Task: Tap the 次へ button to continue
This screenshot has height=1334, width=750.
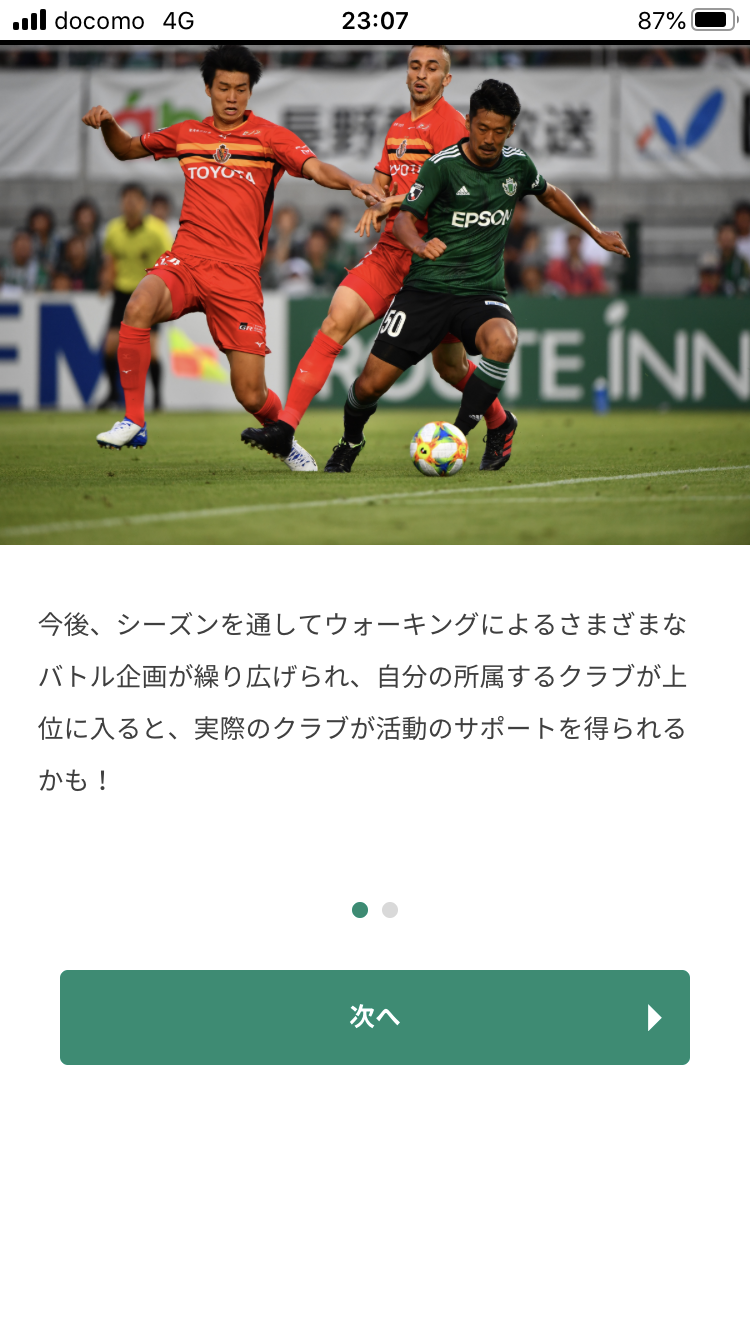Action: tap(375, 1017)
